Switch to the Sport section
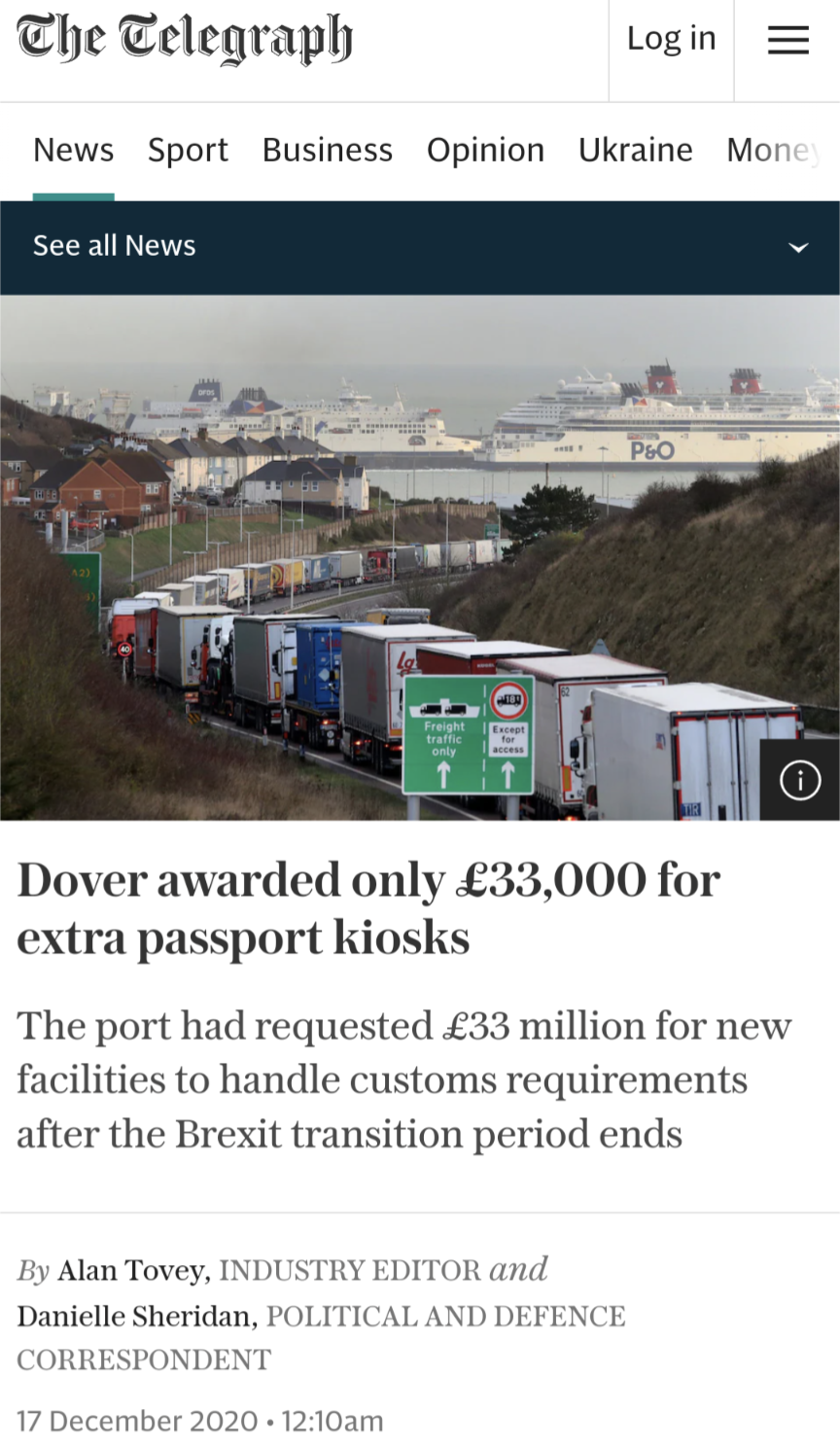Screen dimensions: 840x1447 pyautogui.click(x=188, y=151)
